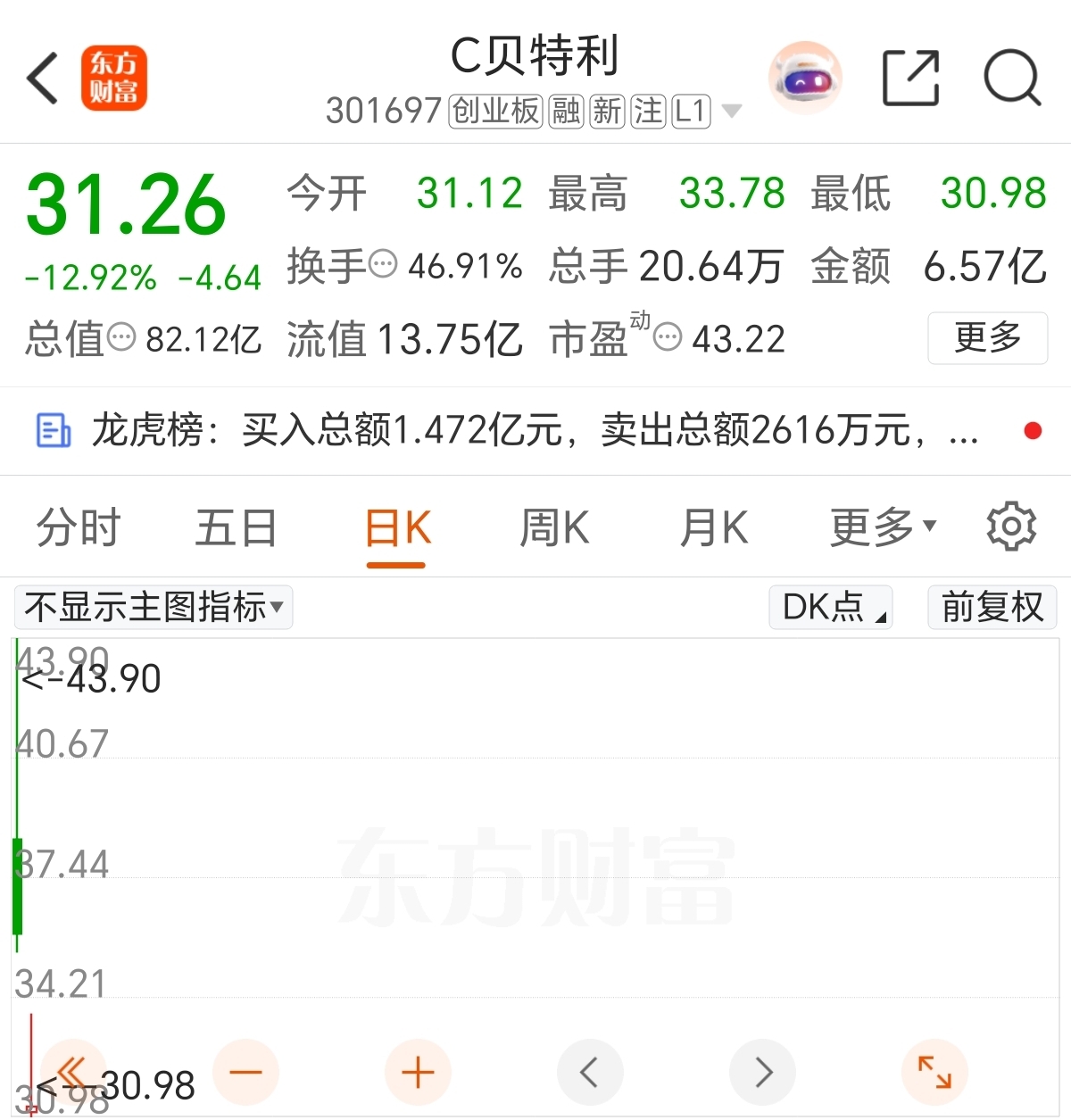Share this stock page

(x=911, y=79)
